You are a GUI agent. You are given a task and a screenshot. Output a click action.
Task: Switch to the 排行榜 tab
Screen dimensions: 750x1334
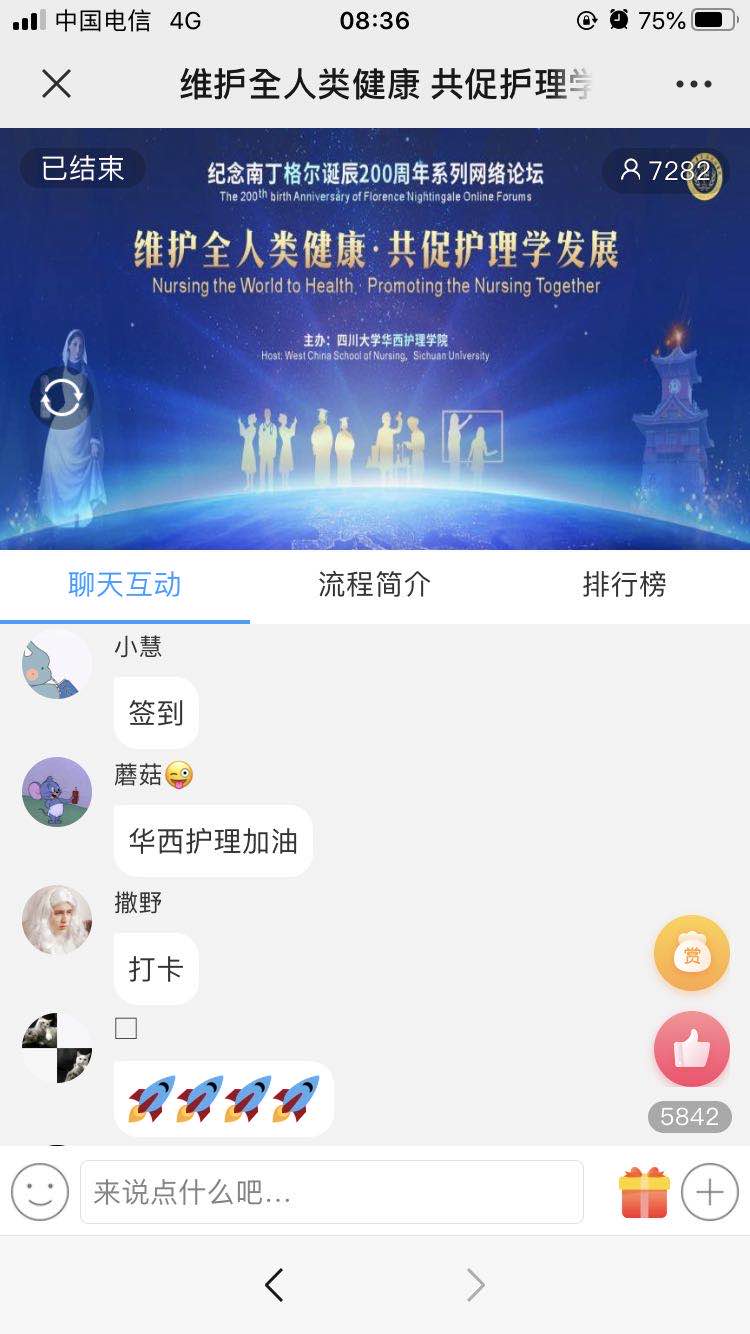624,585
